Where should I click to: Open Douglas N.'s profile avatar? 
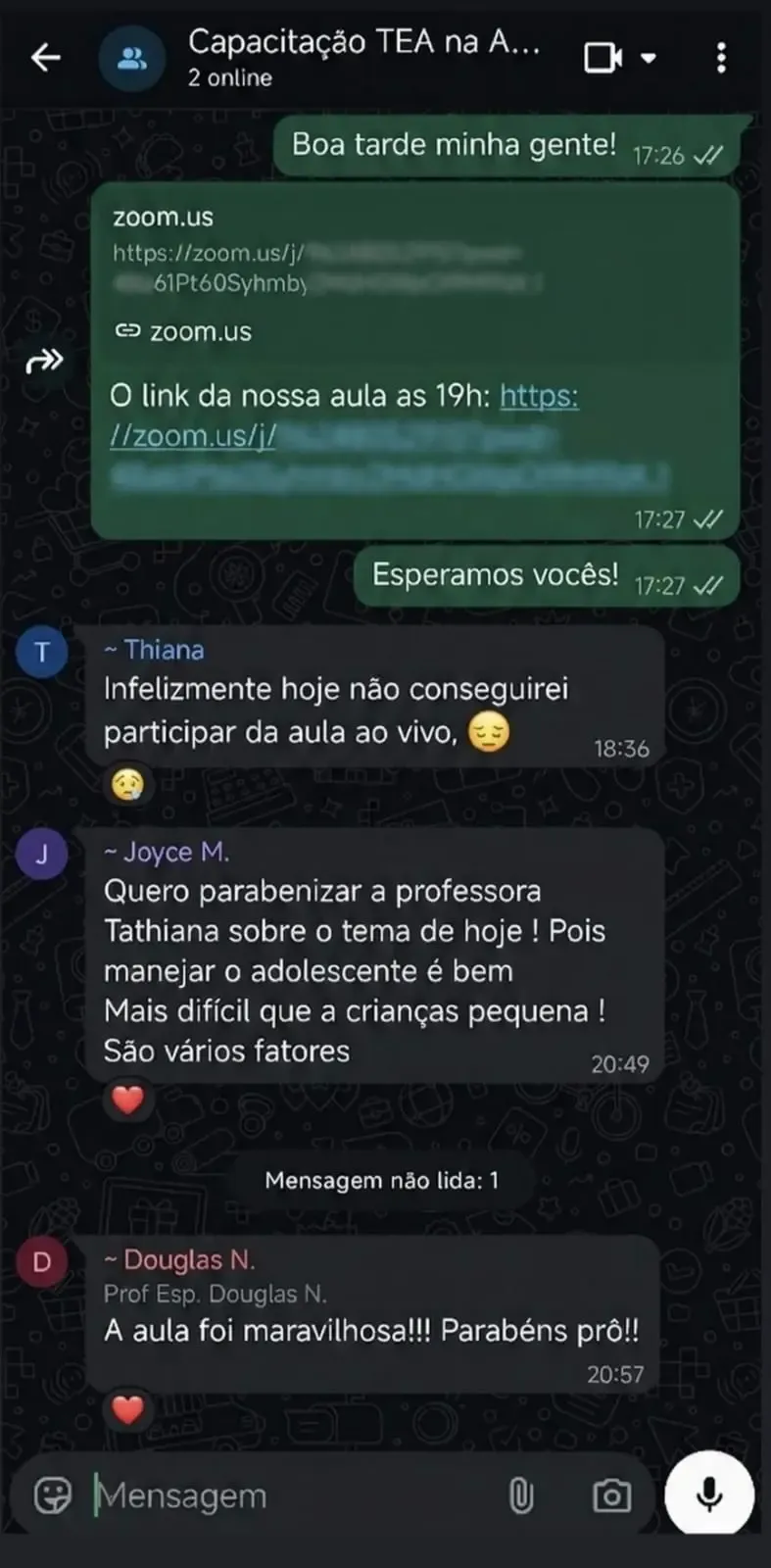(x=42, y=1261)
